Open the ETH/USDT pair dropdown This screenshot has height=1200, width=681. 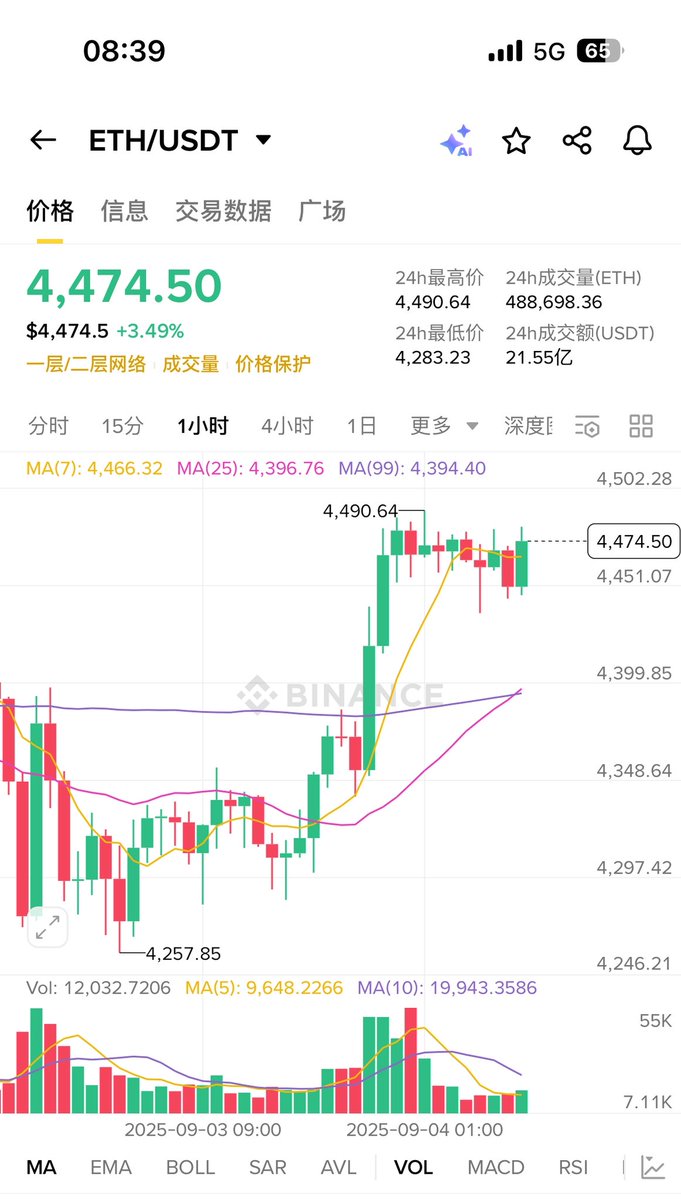tap(263, 140)
